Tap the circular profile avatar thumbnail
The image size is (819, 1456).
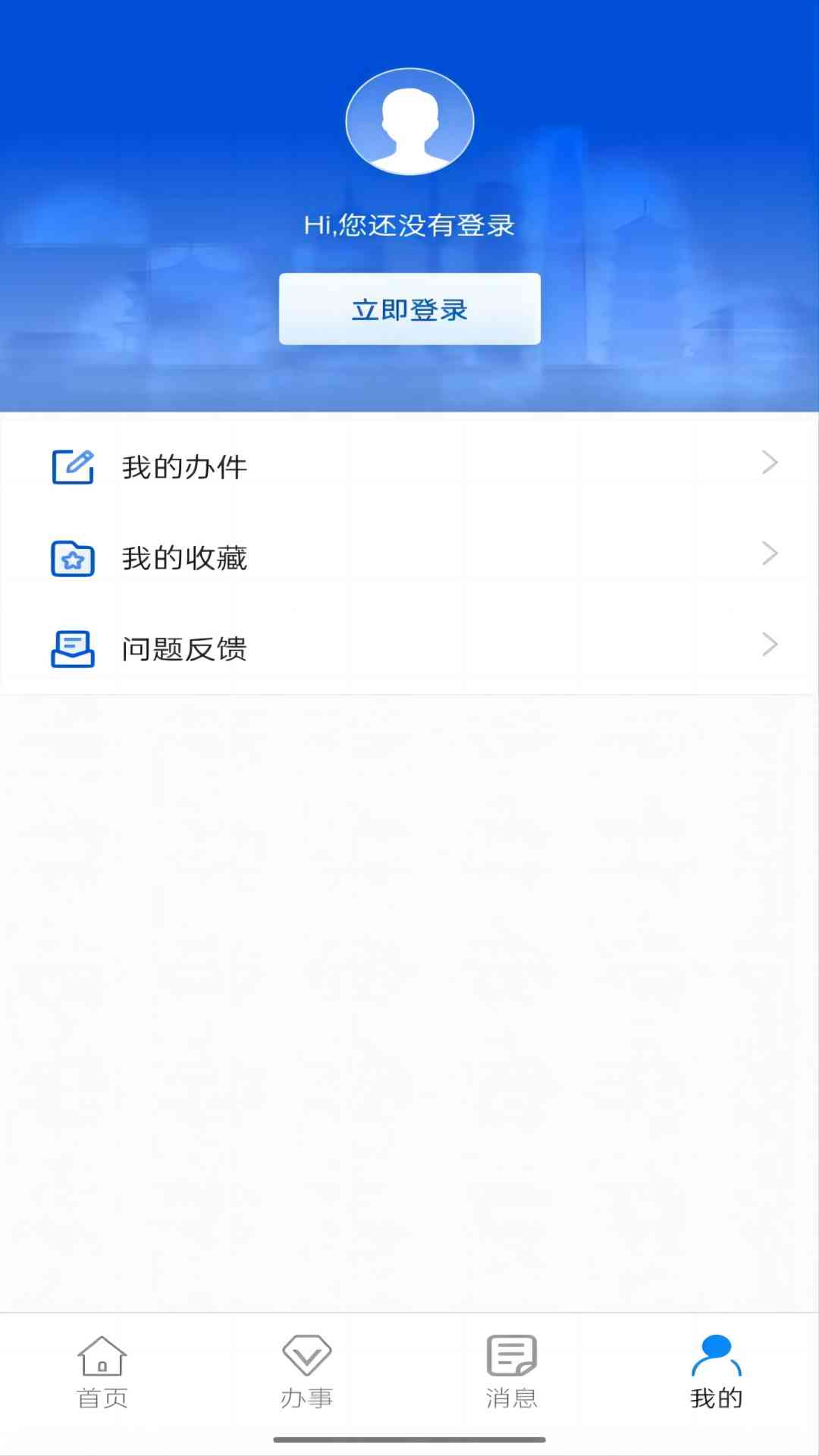[409, 121]
